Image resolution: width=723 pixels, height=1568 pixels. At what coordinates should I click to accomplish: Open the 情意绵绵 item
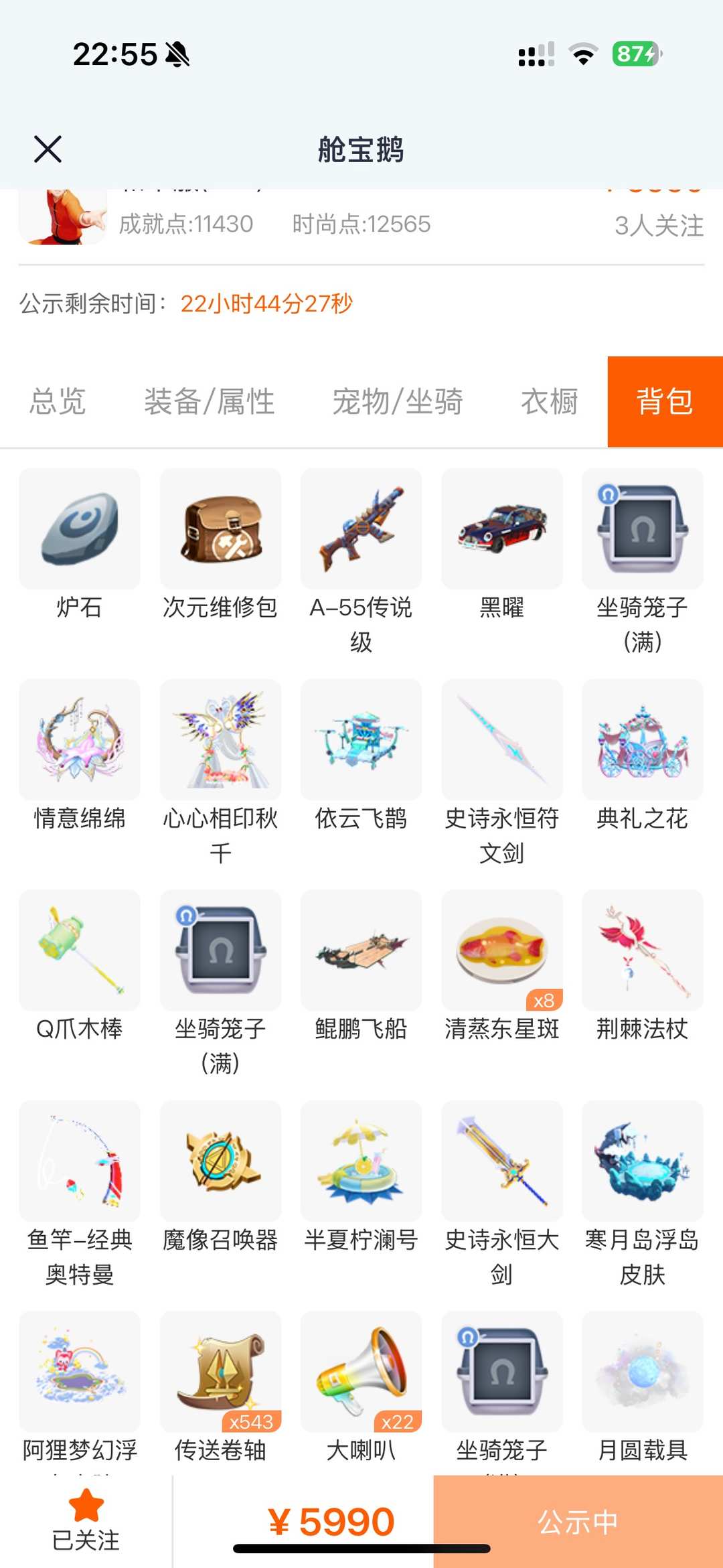click(x=80, y=739)
